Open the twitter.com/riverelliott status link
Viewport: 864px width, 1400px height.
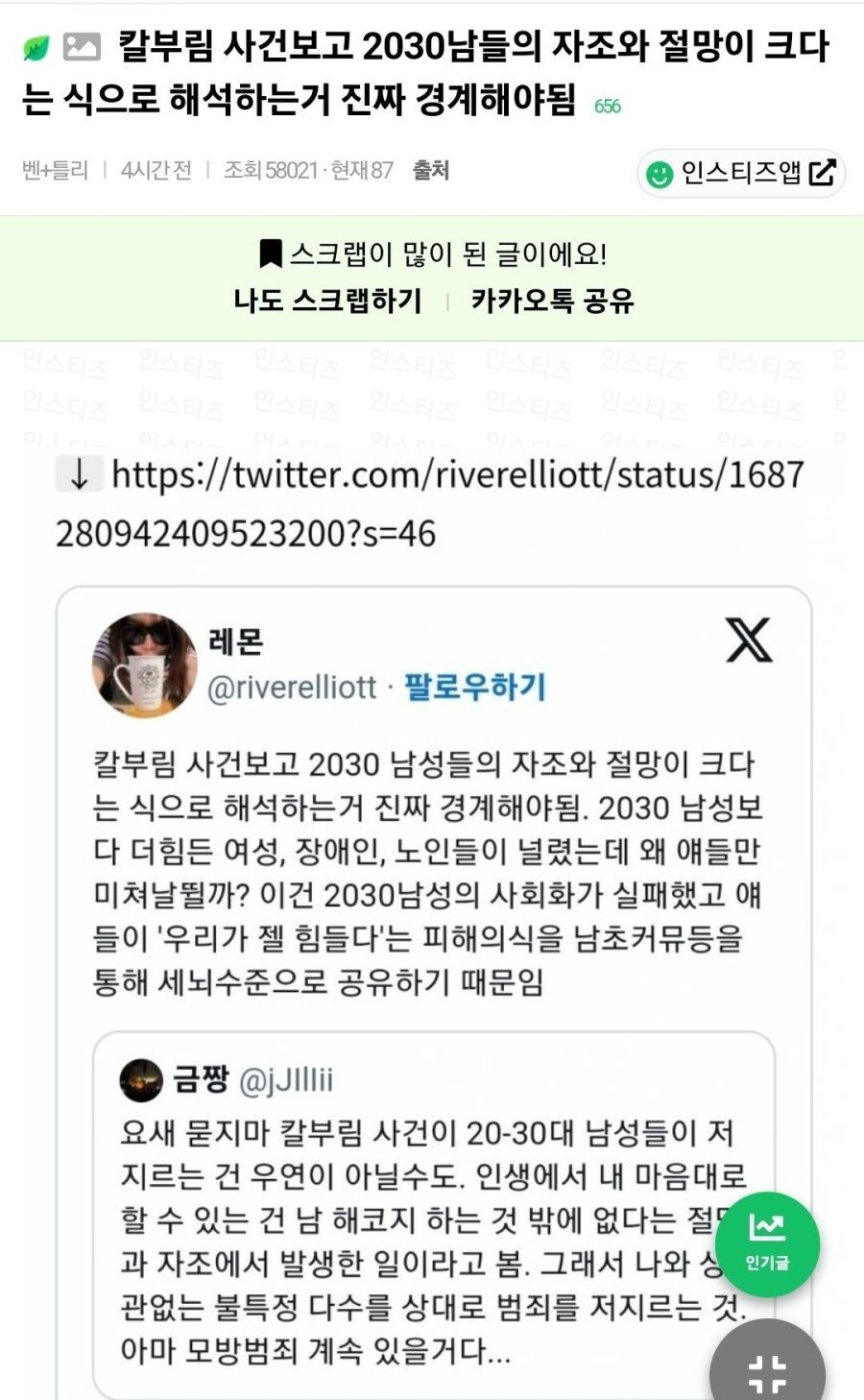click(x=456, y=475)
